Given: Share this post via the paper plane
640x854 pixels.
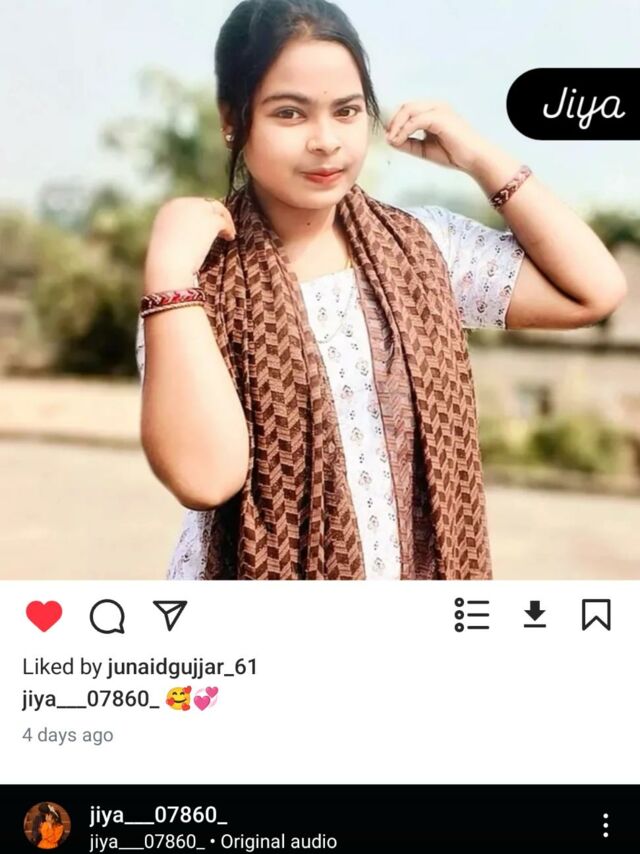Looking at the screenshot, I should click(x=170, y=615).
